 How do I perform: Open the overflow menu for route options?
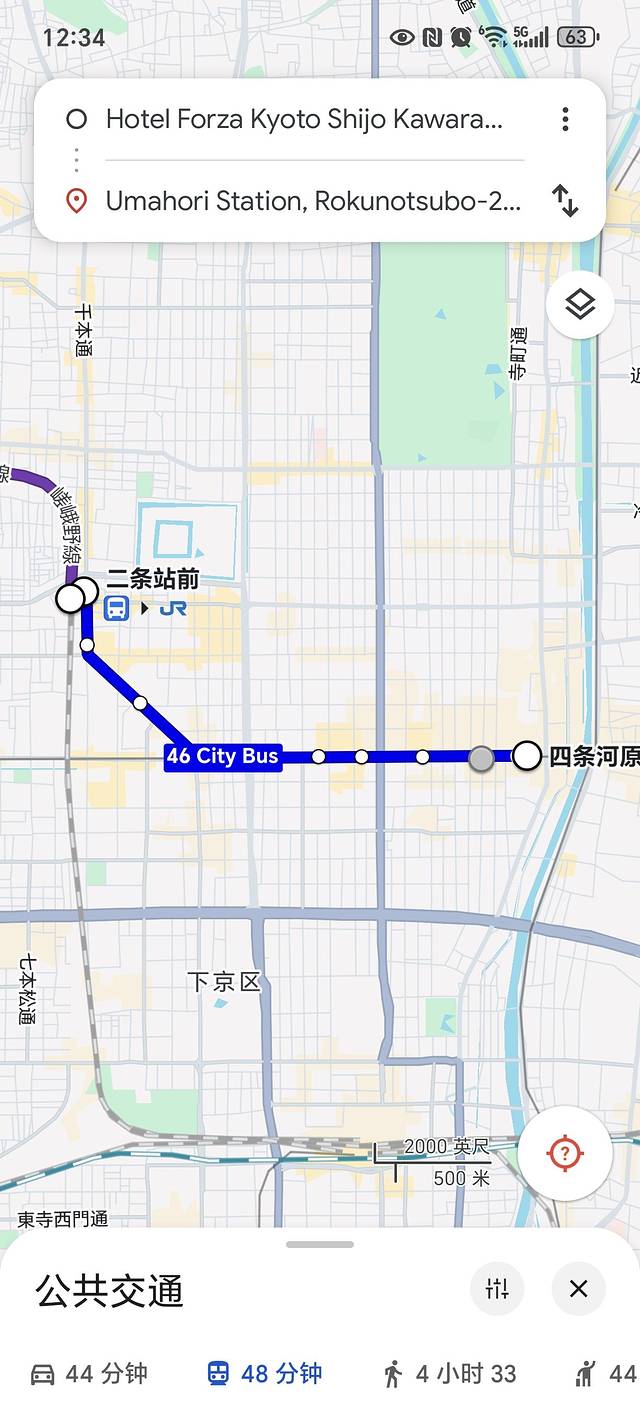[x=565, y=120]
